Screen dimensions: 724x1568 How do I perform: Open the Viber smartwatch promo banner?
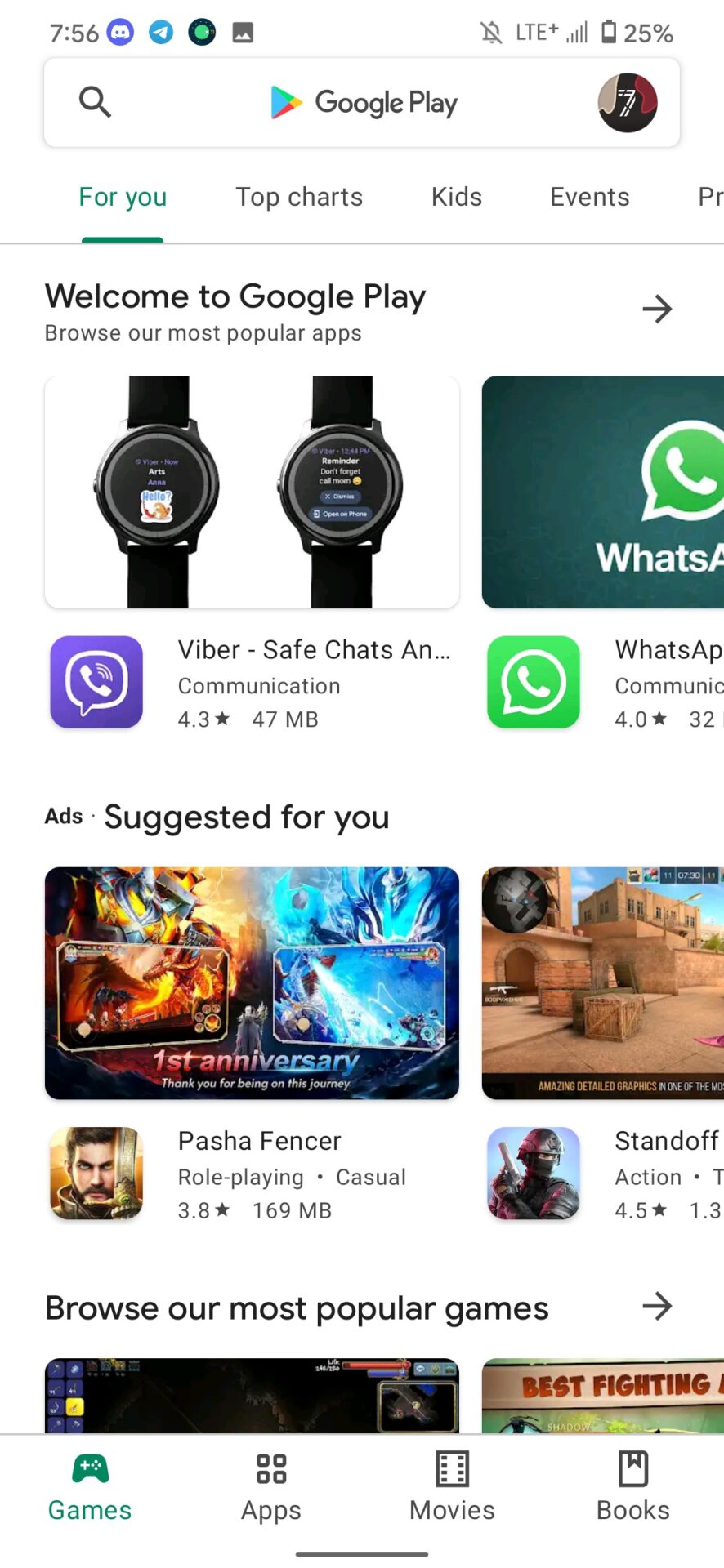(252, 492)
